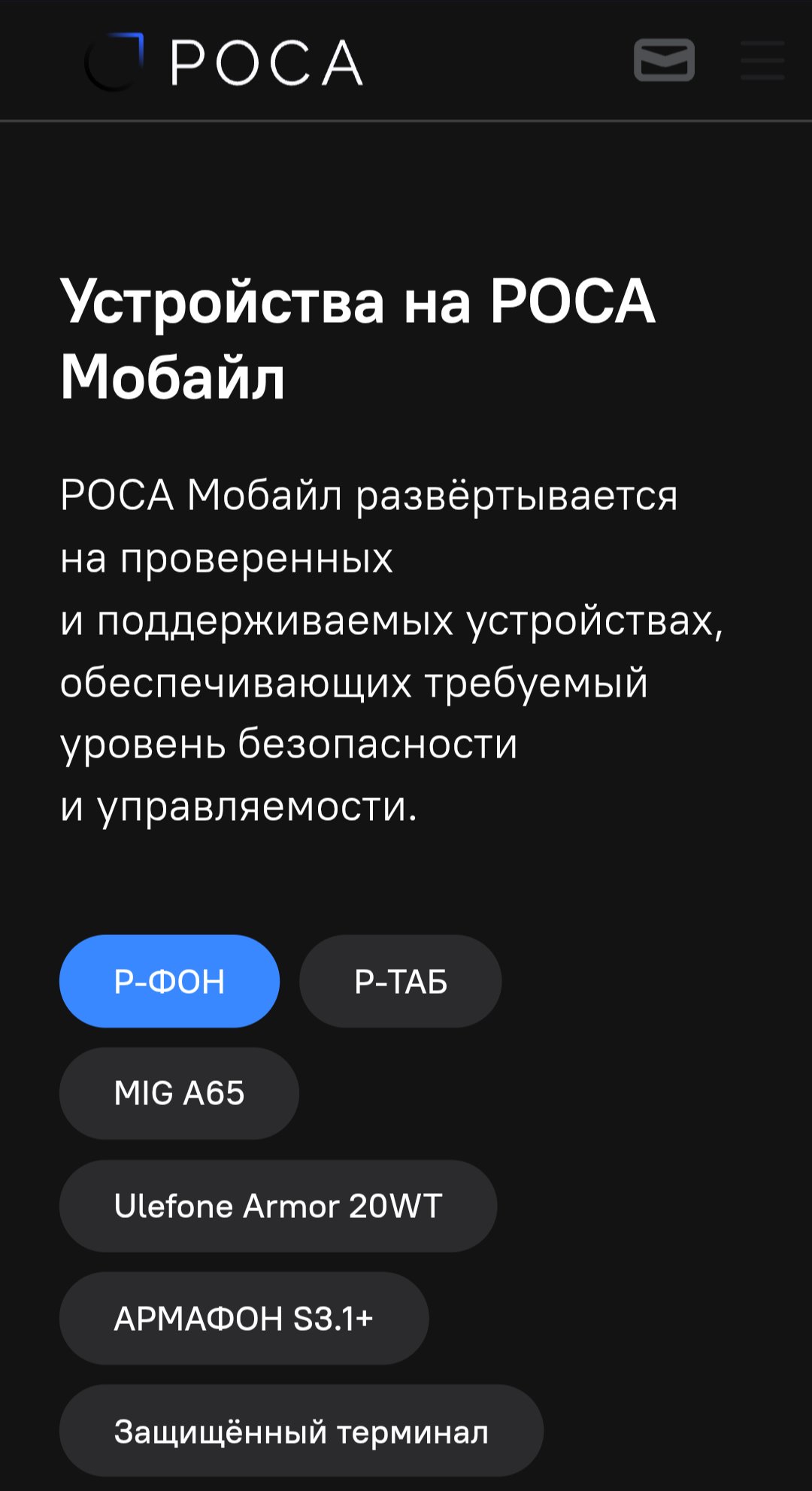Switch to the Р-ТАБ chip

click(x=400, y=981)
